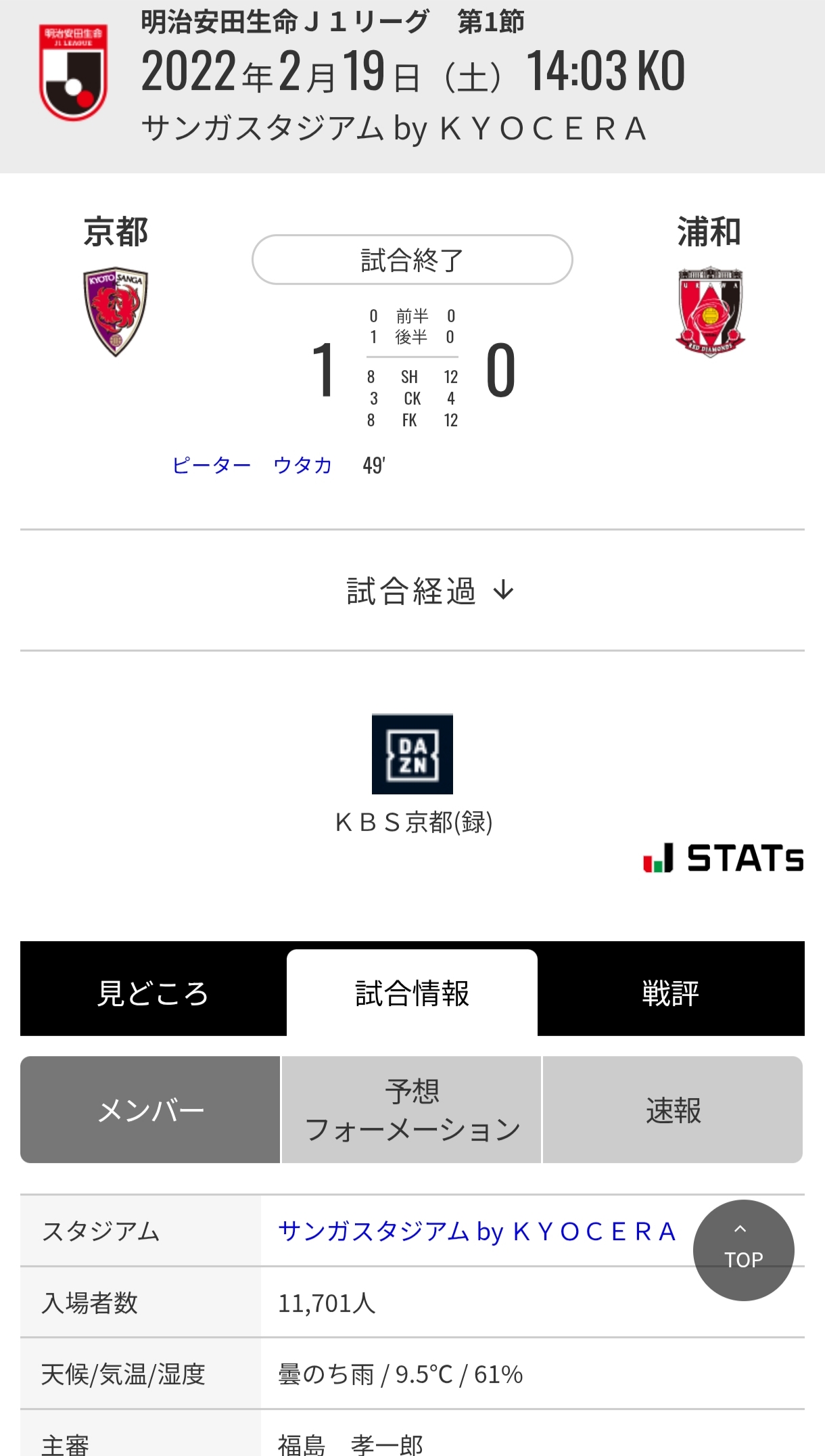Viewport: 825px width, 1456px height.
Task: Select the 試合情報 tab
Action: point(412,993)
